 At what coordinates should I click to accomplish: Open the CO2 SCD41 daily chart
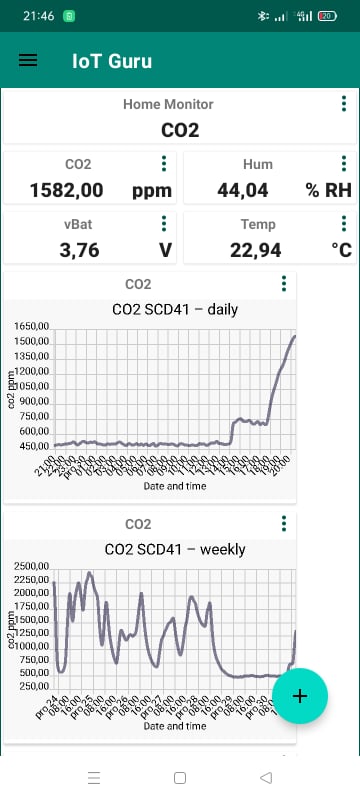point(150,399)
